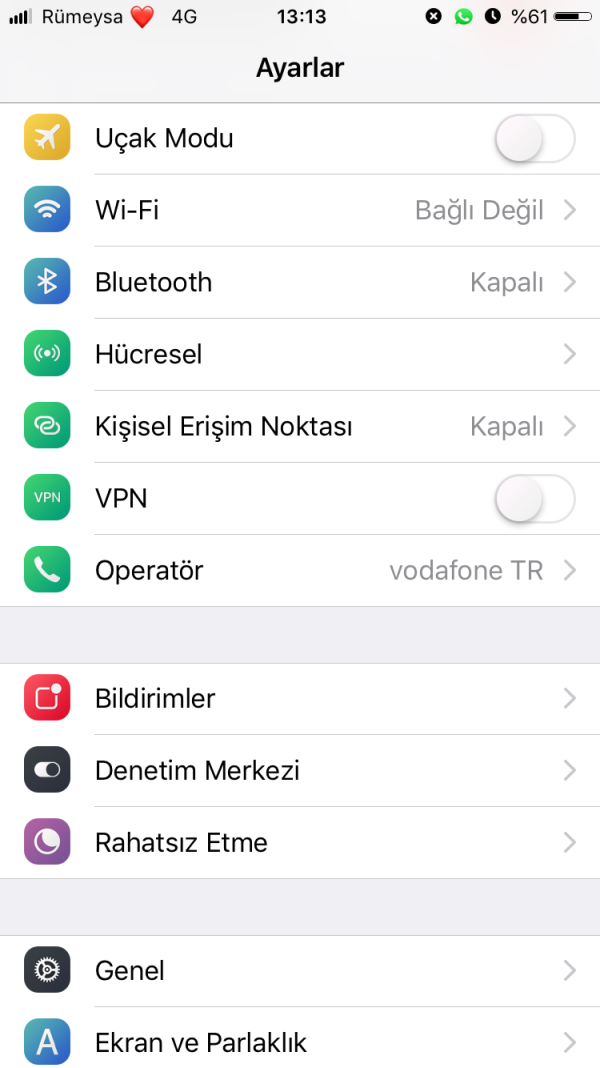Go to Hücresel settings
Image resolution: width=600 pixels, height=1068 pixels.
pos(300,355)
